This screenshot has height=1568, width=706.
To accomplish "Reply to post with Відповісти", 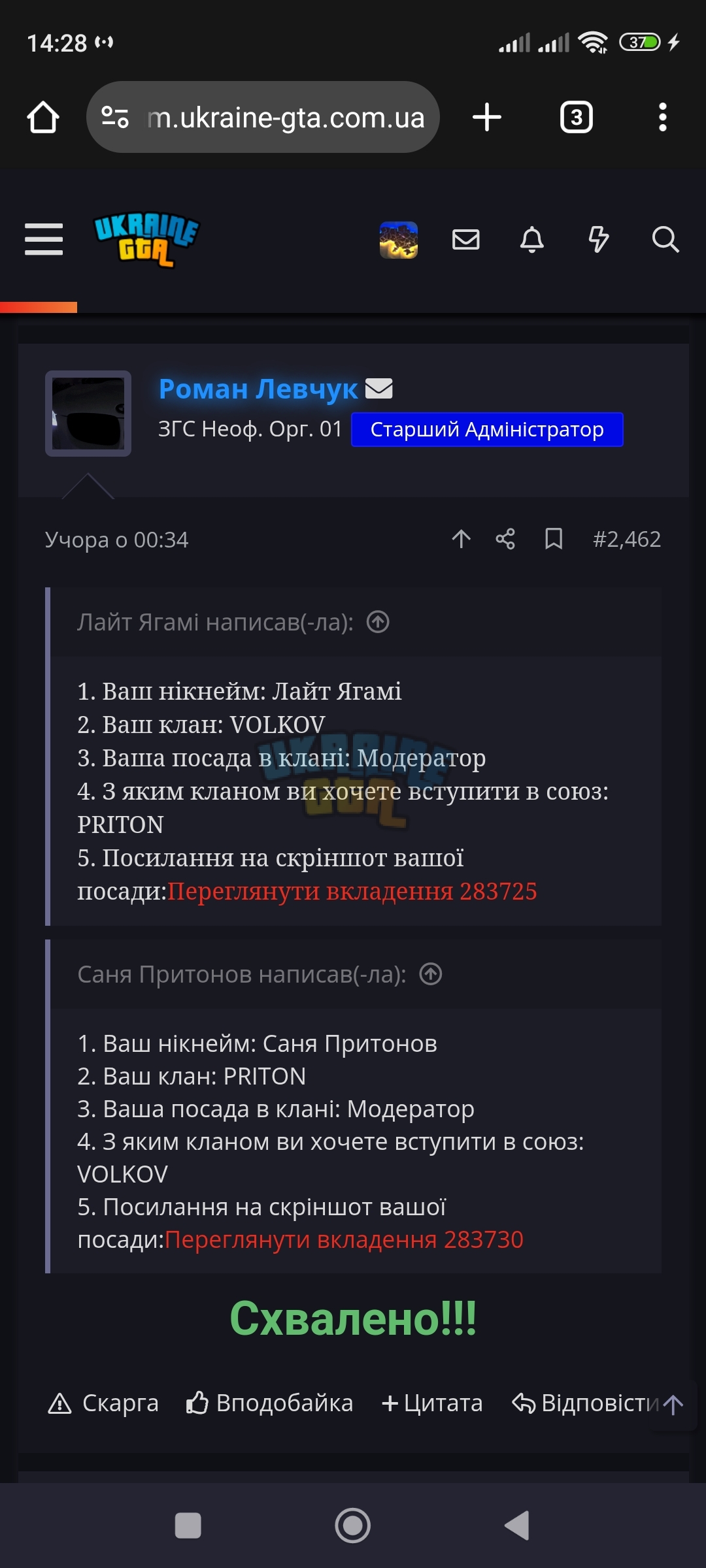I will point(586,1403).
